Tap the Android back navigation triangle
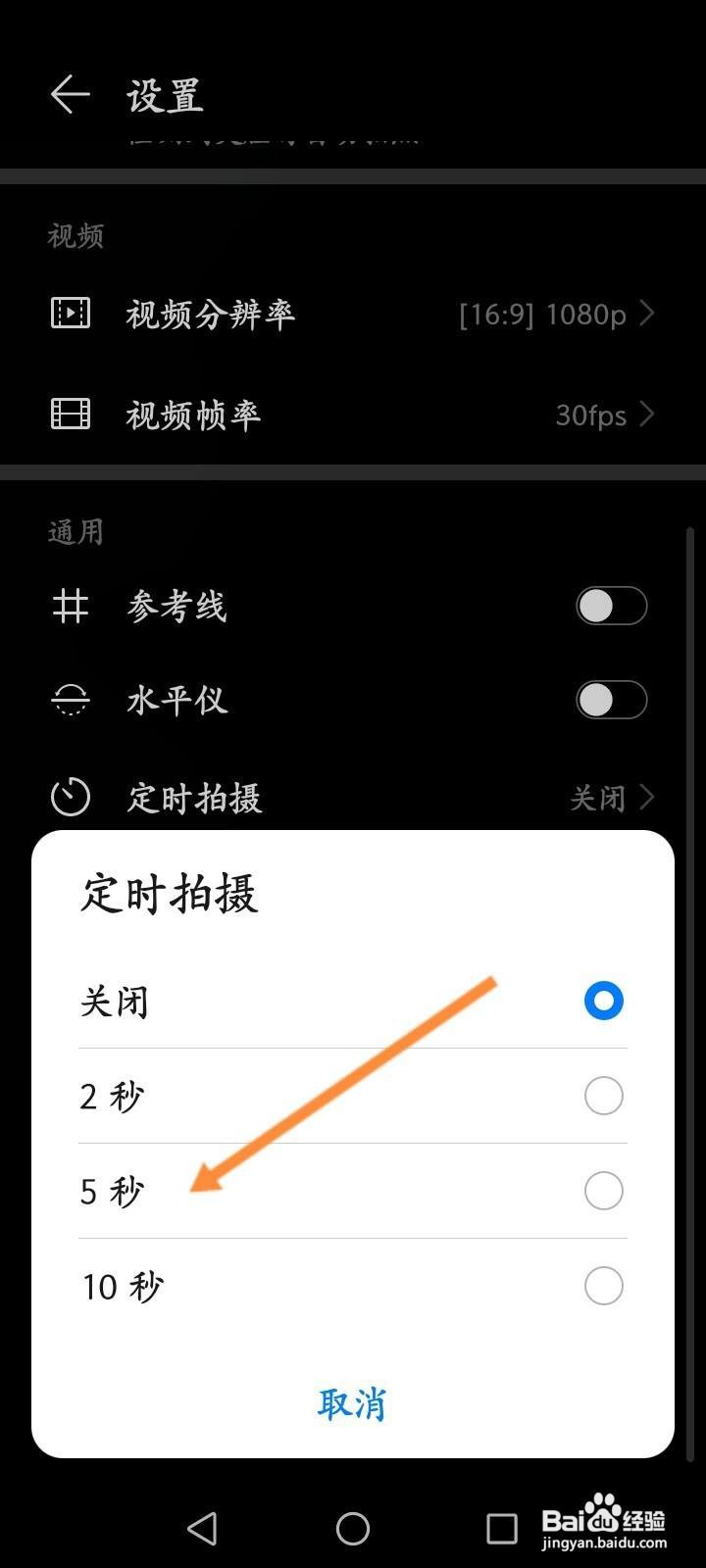Image resolution: width=706 pixels, height=1568 pixels. 202,1527
